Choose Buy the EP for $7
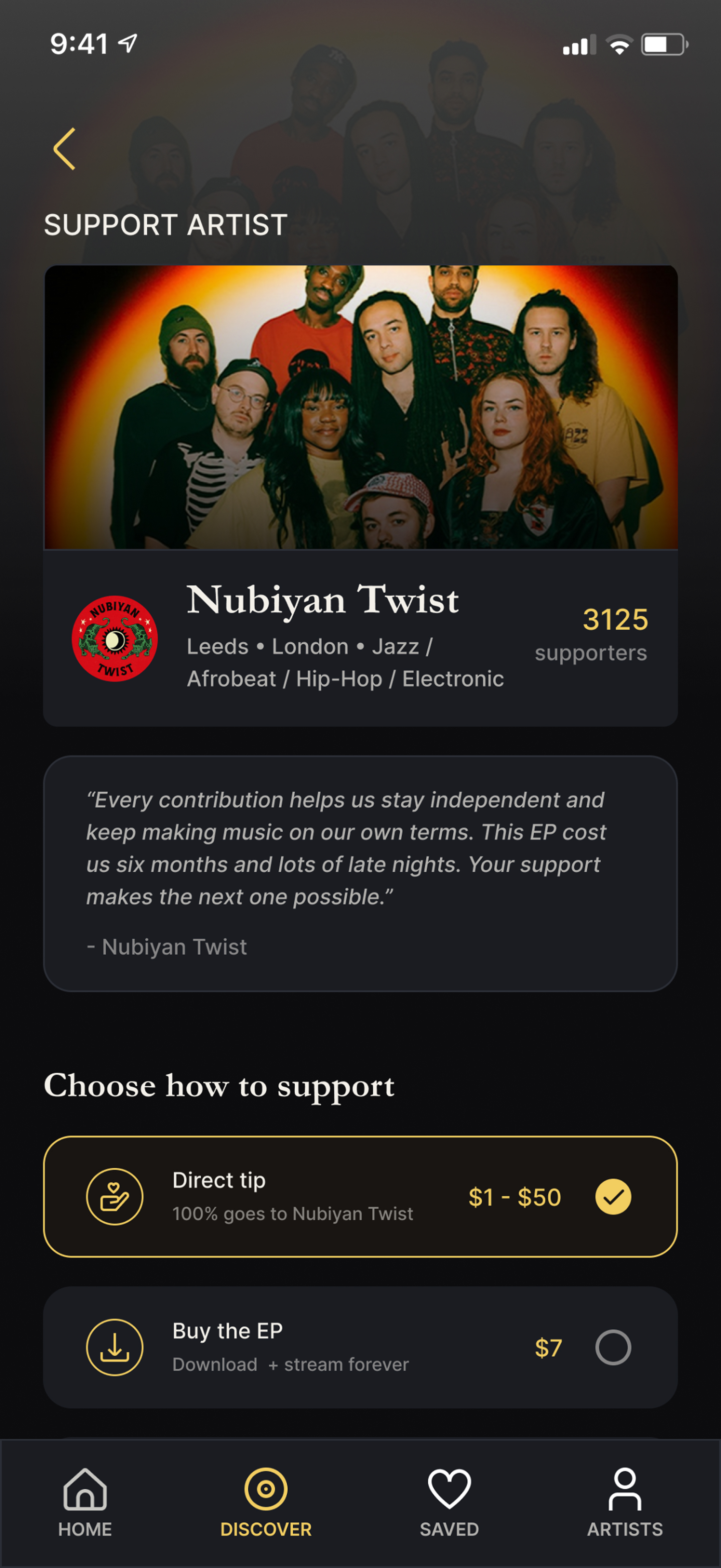 [360, 1346]
